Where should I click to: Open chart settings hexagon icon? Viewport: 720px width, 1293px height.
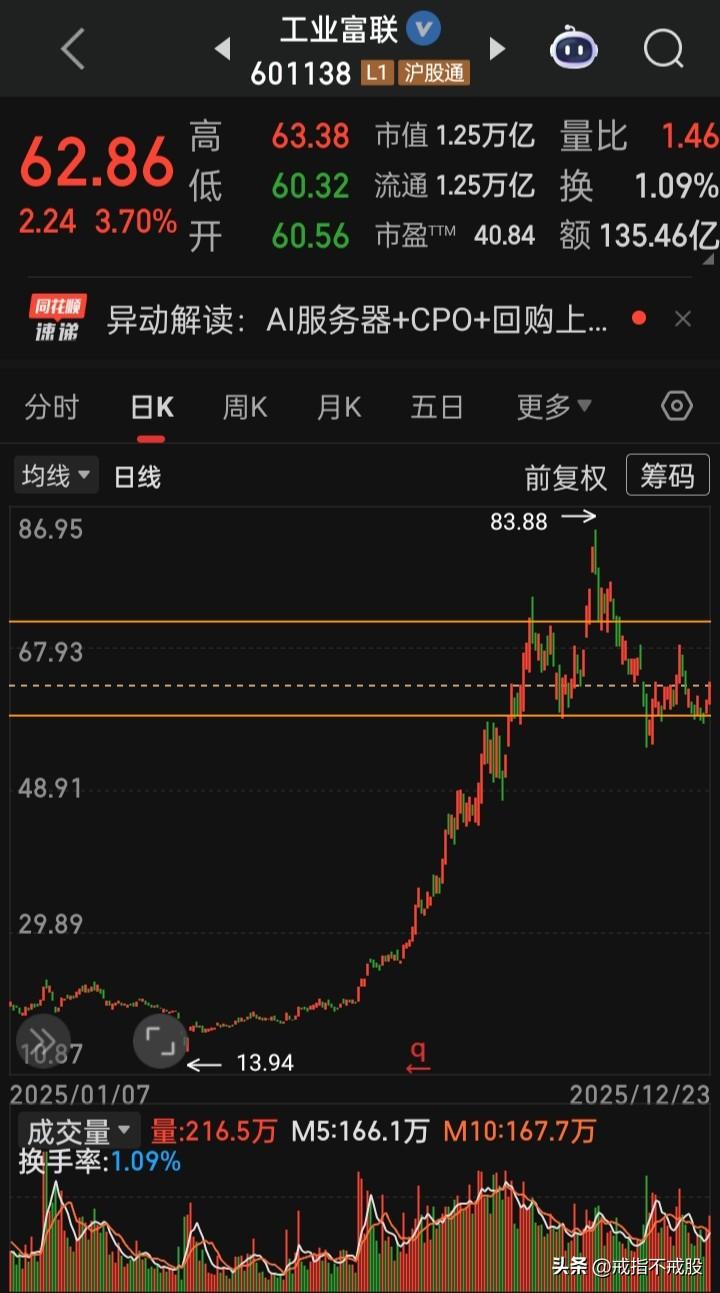pos(677,406)
